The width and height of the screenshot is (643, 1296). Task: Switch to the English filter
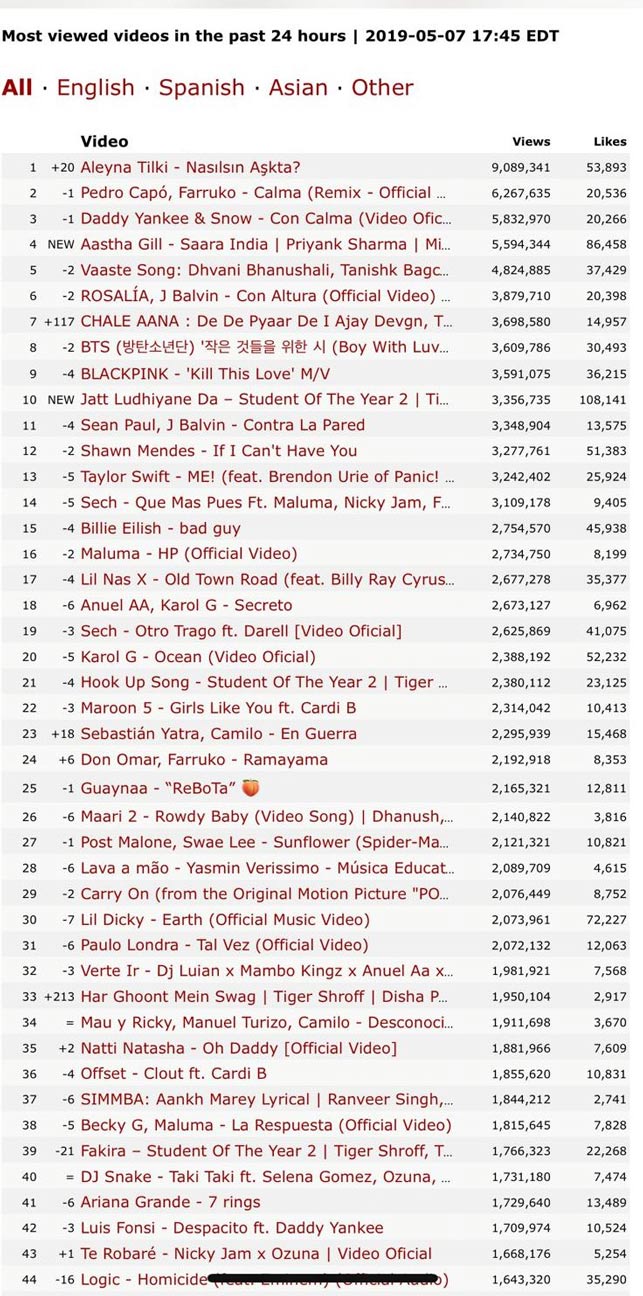[95, 87]
